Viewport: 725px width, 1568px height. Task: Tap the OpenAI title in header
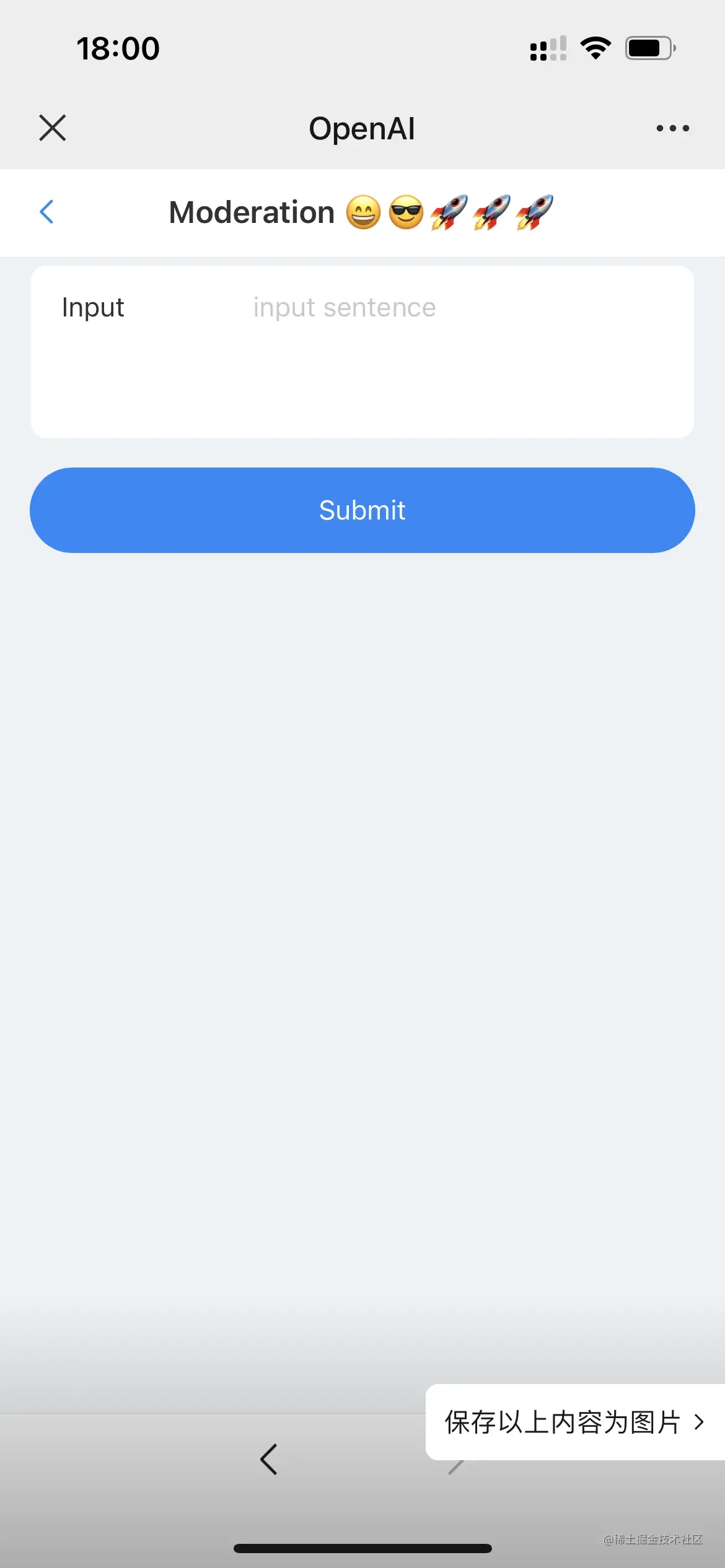(362, 128)
